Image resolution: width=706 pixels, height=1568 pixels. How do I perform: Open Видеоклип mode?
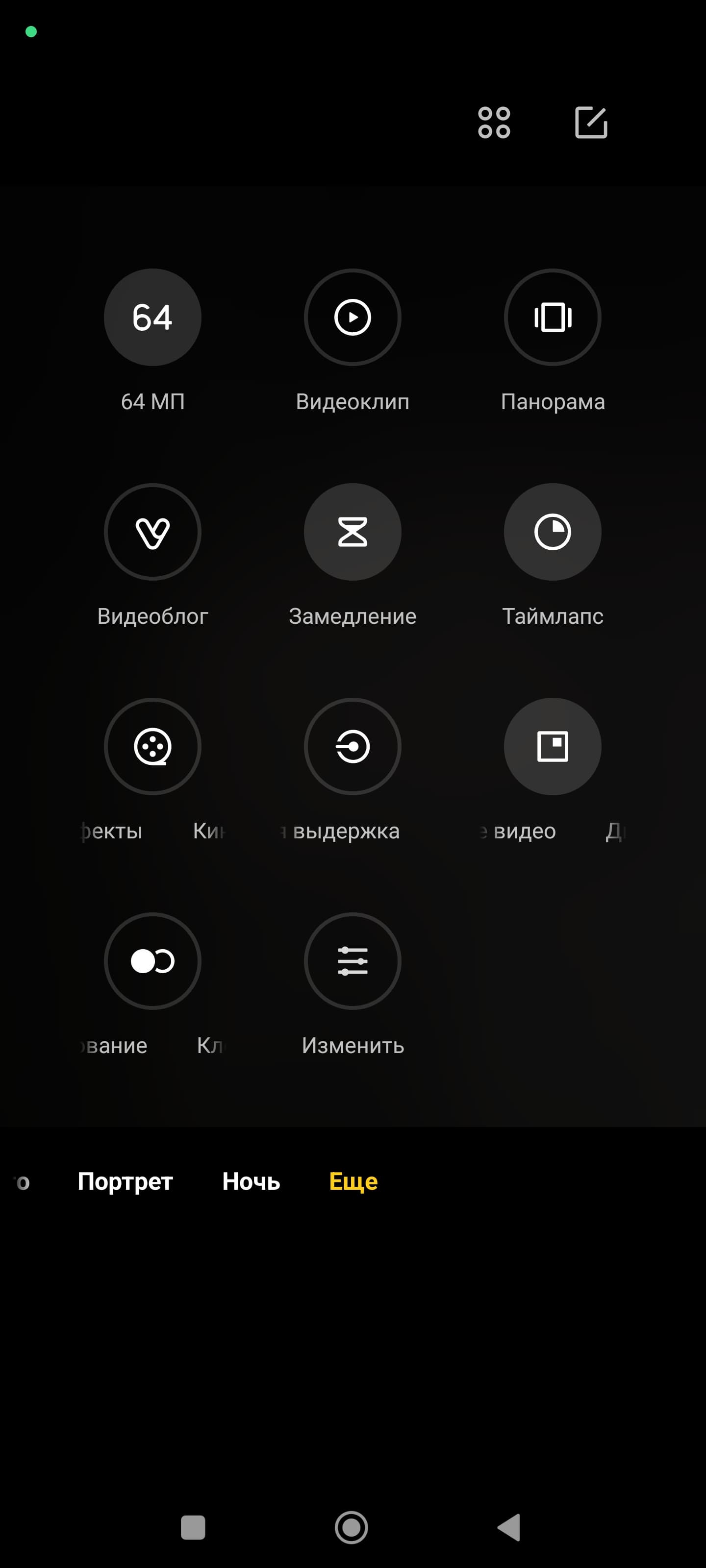(352, 317)
